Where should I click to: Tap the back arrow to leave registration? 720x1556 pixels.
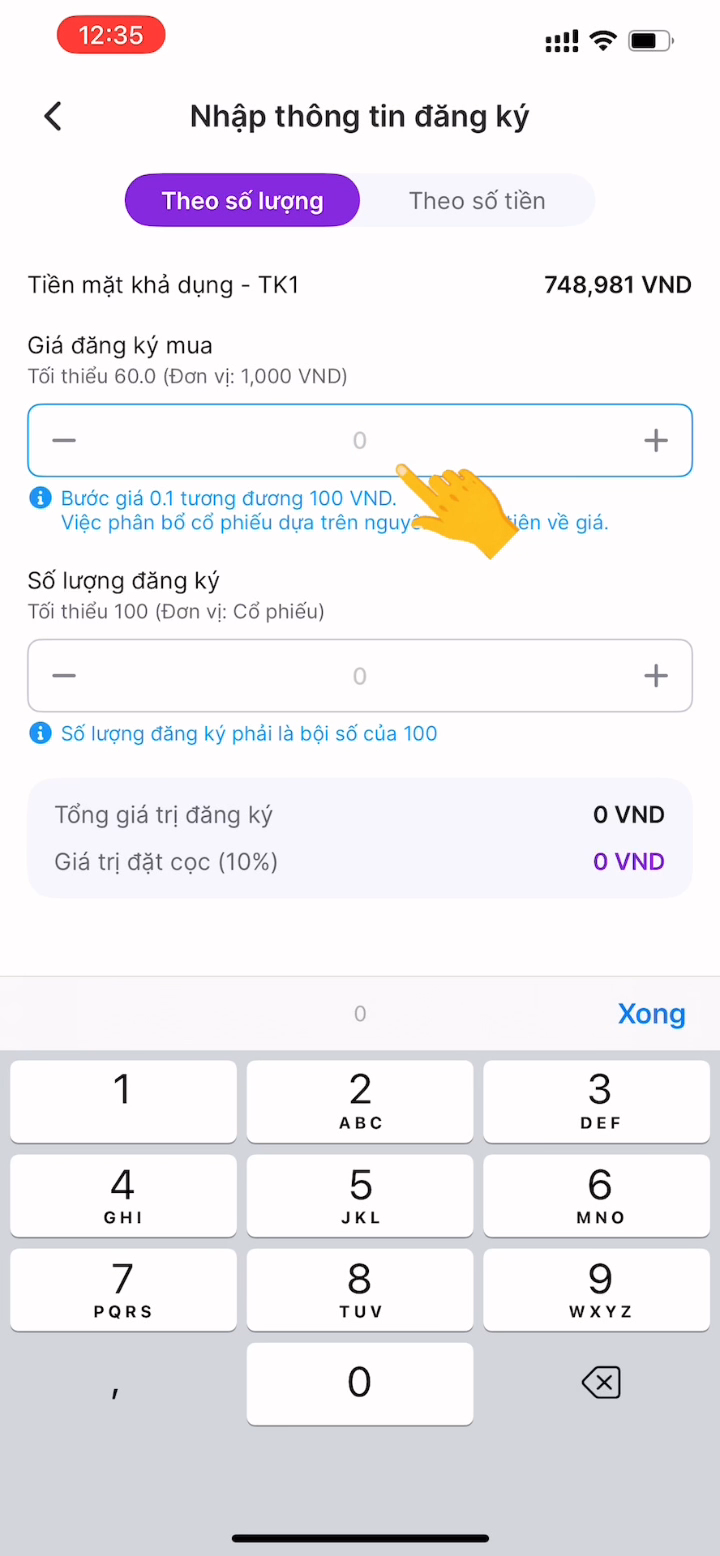(52, 116)
